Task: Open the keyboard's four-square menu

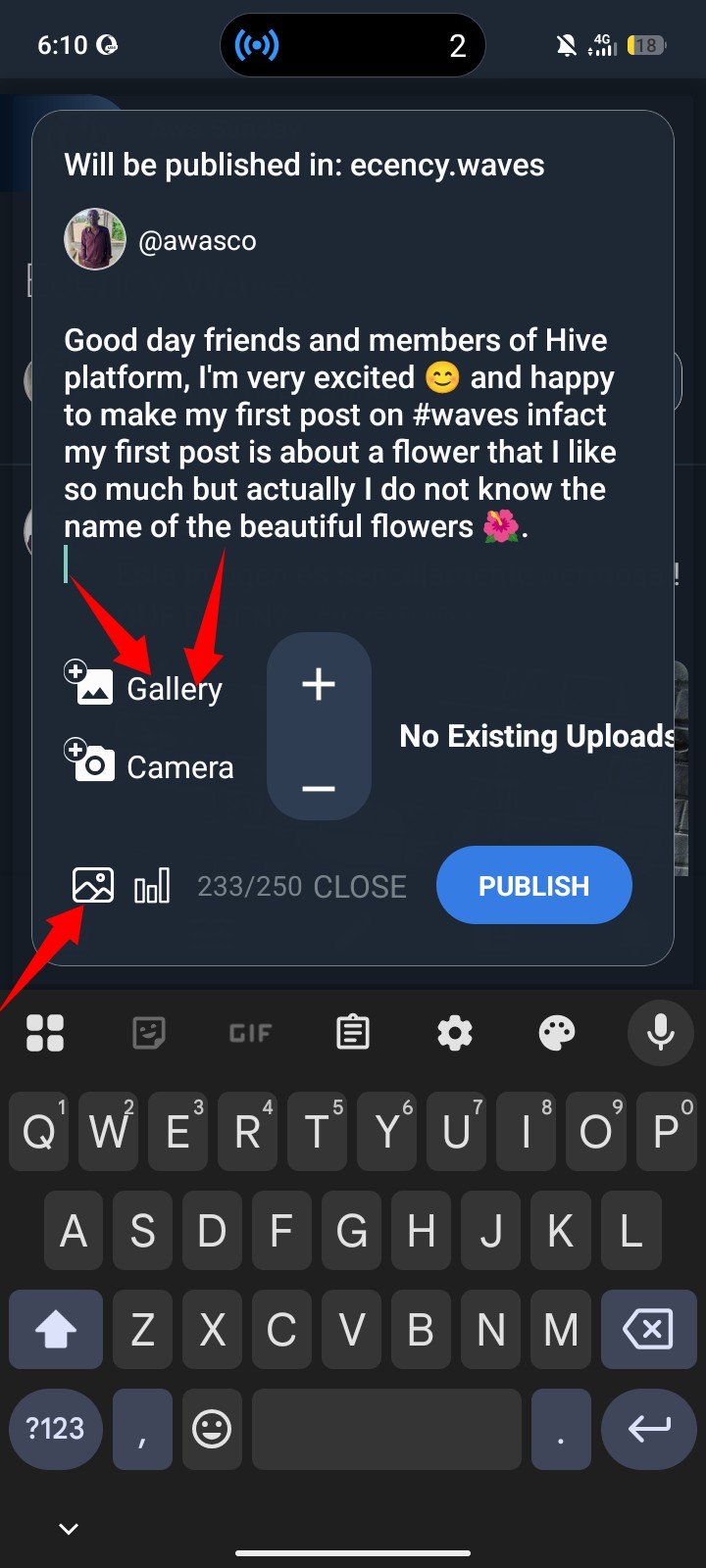Action: [x=45, y=1032]
